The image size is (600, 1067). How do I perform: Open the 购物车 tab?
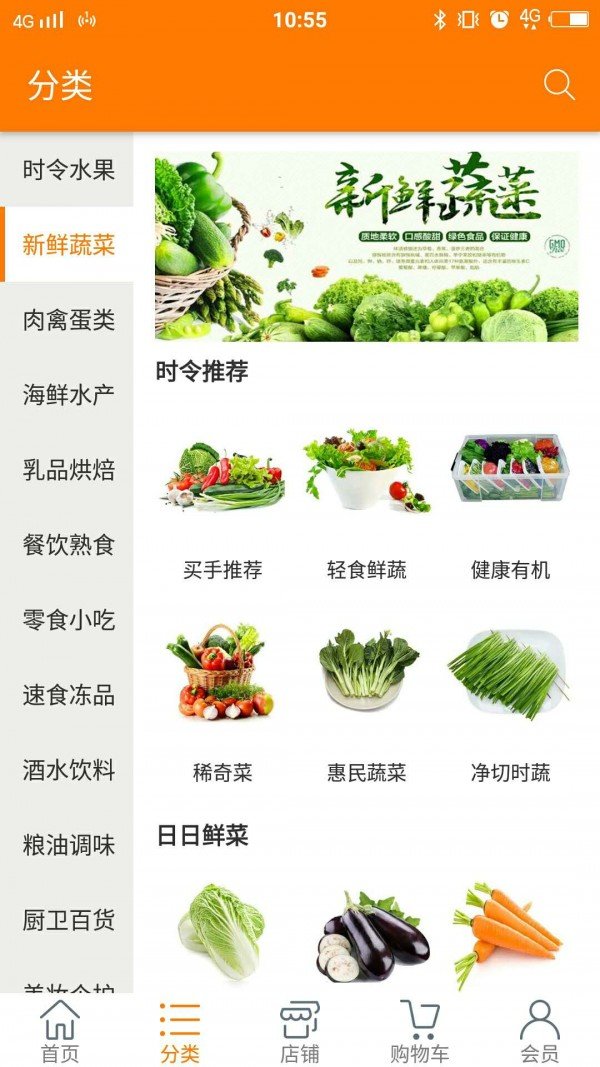(420, 1031)
